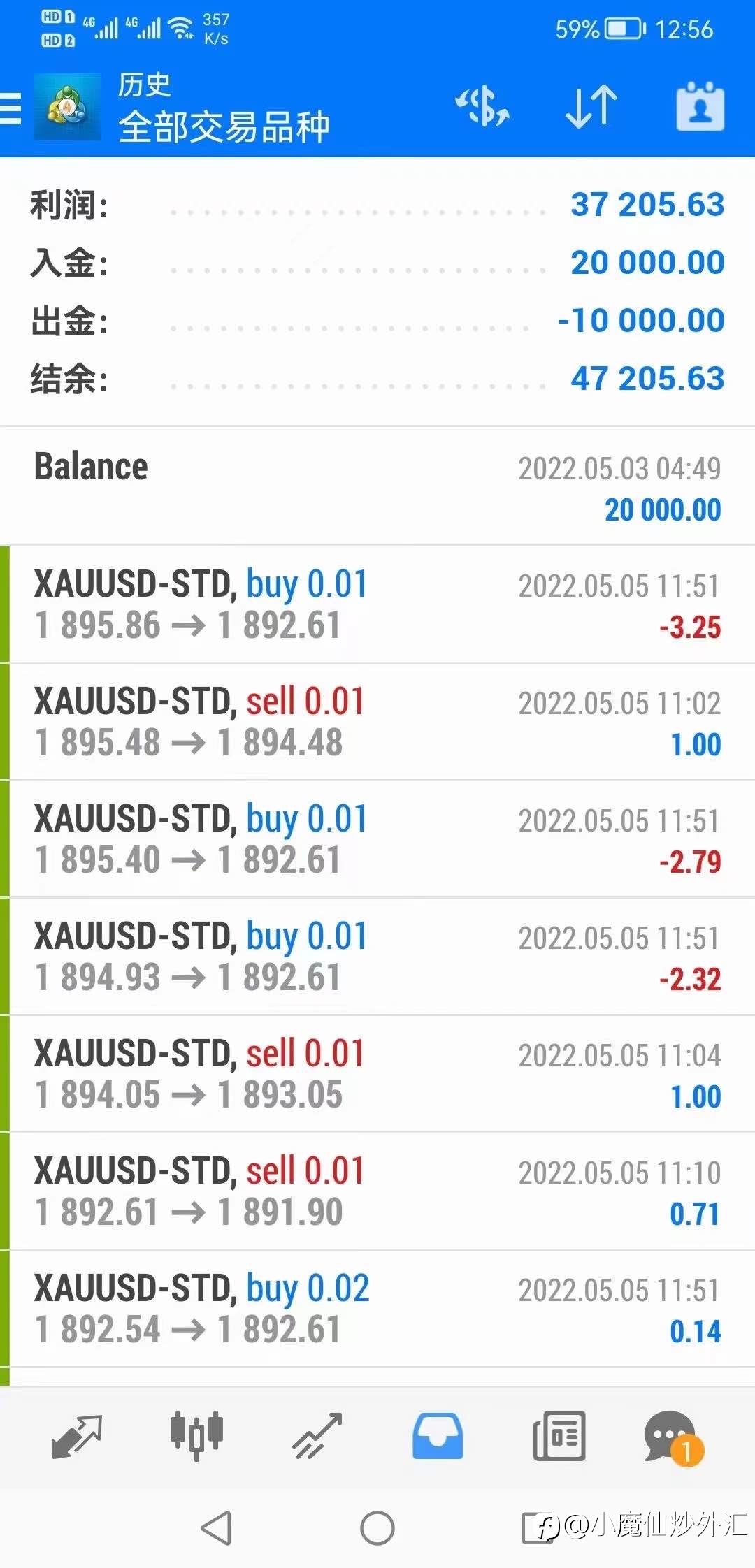Open the buy trade with loss -2.32
Image resolution: width=755 pixels, height=1568 pixels.
tap(377, 957)
